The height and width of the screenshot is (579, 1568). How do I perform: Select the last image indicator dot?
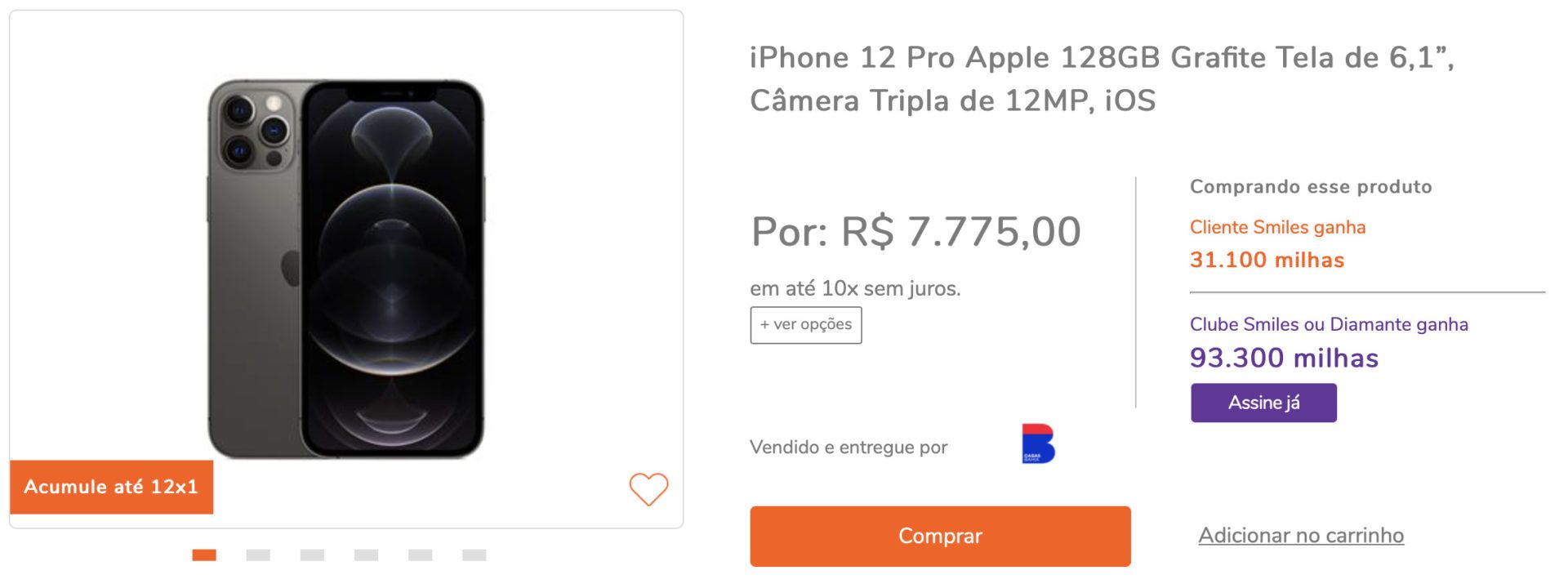(x=474, y=555)
